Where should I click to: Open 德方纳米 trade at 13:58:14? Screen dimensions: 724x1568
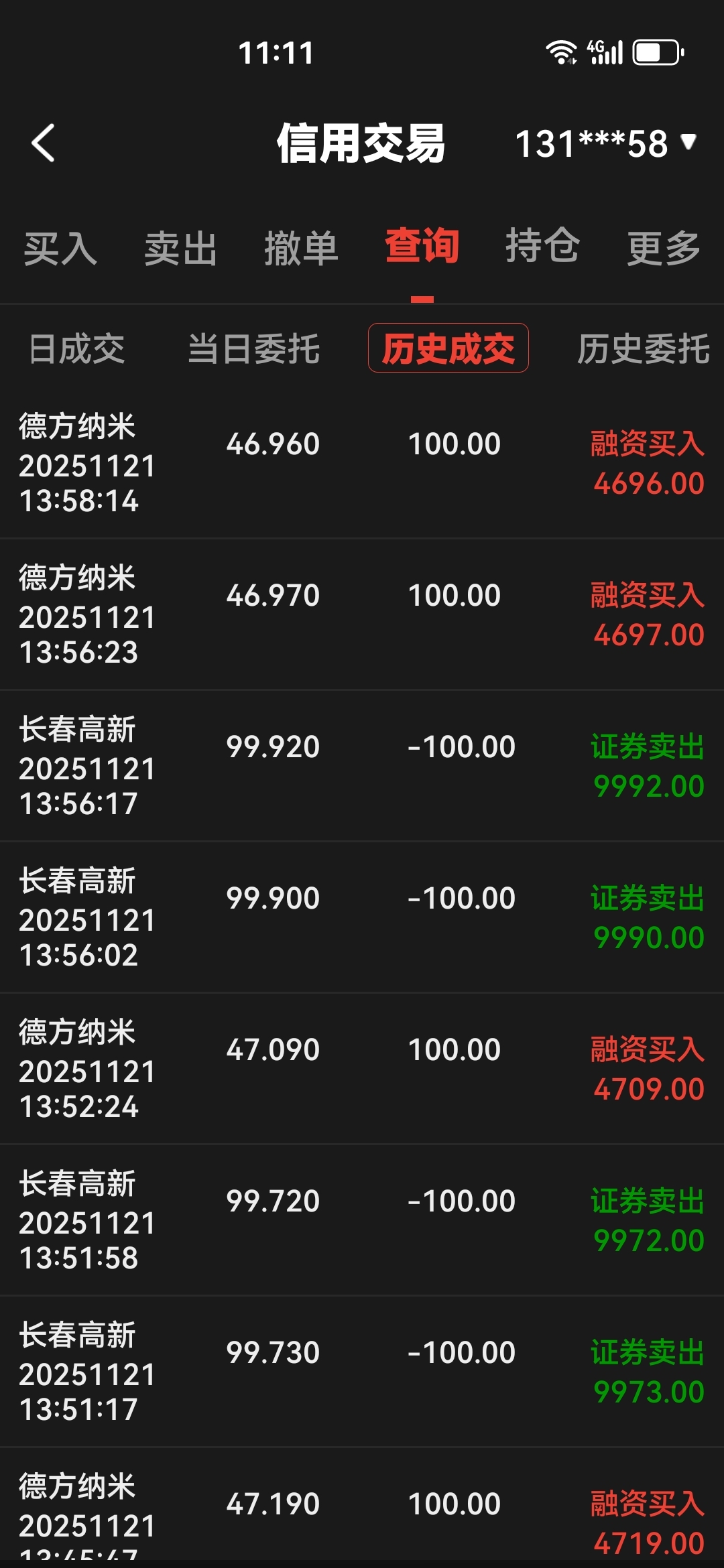click(362, 463)
